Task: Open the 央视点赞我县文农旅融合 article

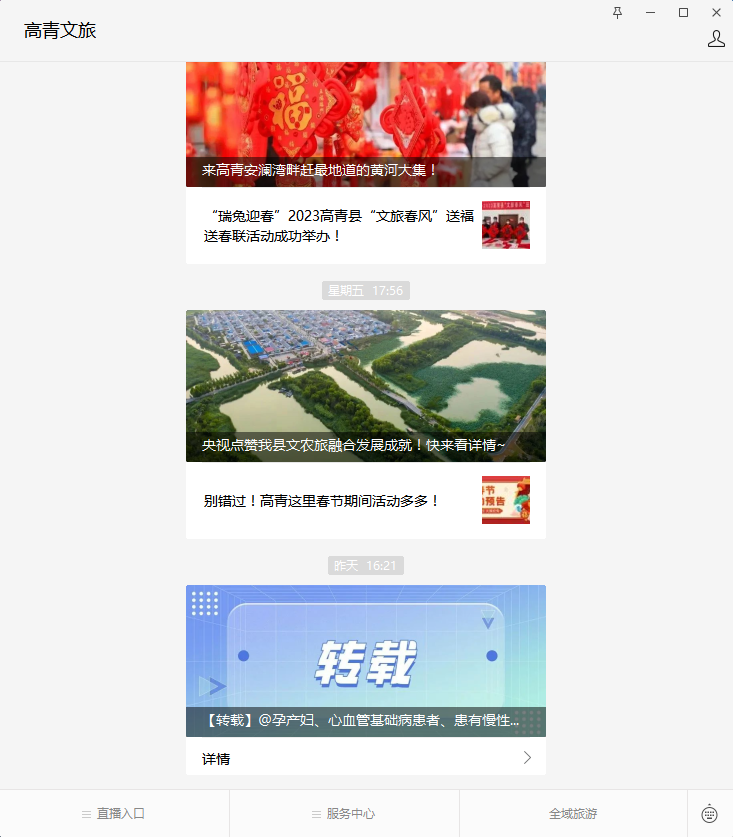Action: [x=365, y=386]
